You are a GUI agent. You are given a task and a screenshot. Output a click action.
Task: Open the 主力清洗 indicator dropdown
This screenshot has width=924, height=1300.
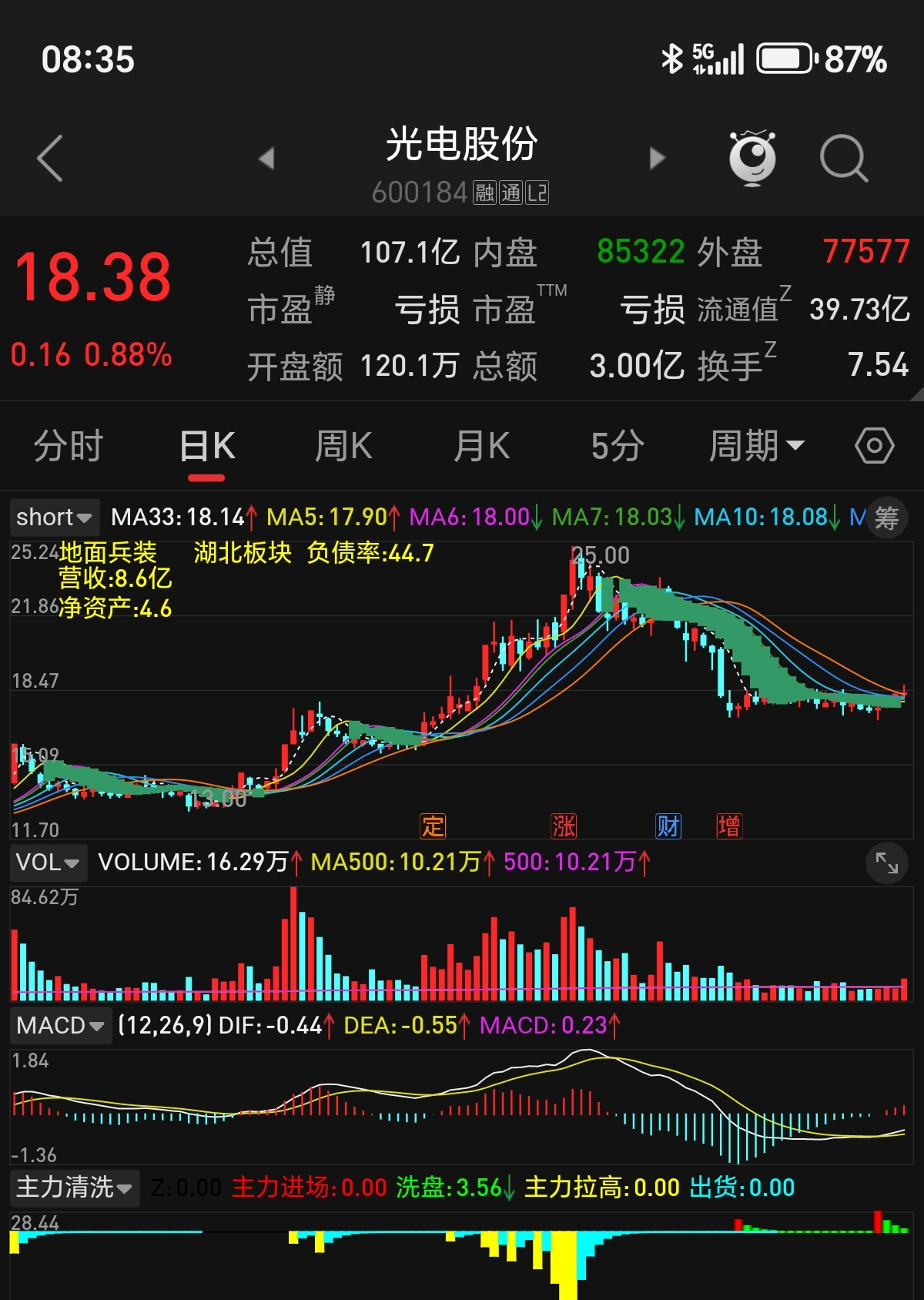(x=74, y=1187)
